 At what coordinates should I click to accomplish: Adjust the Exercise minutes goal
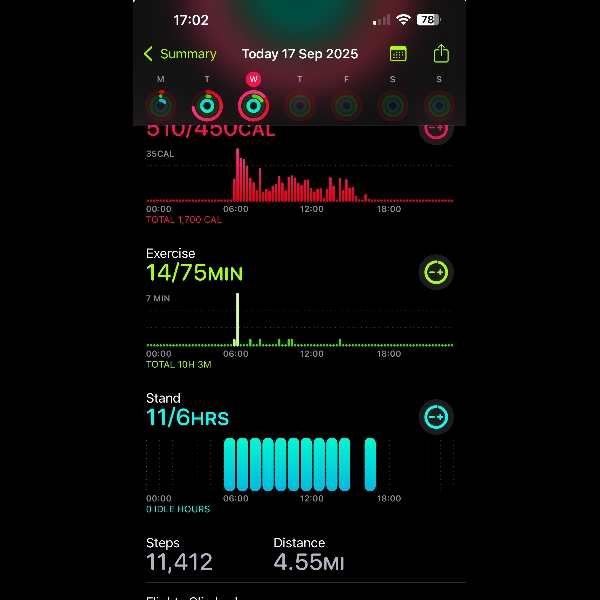click(x=436, y=272)
